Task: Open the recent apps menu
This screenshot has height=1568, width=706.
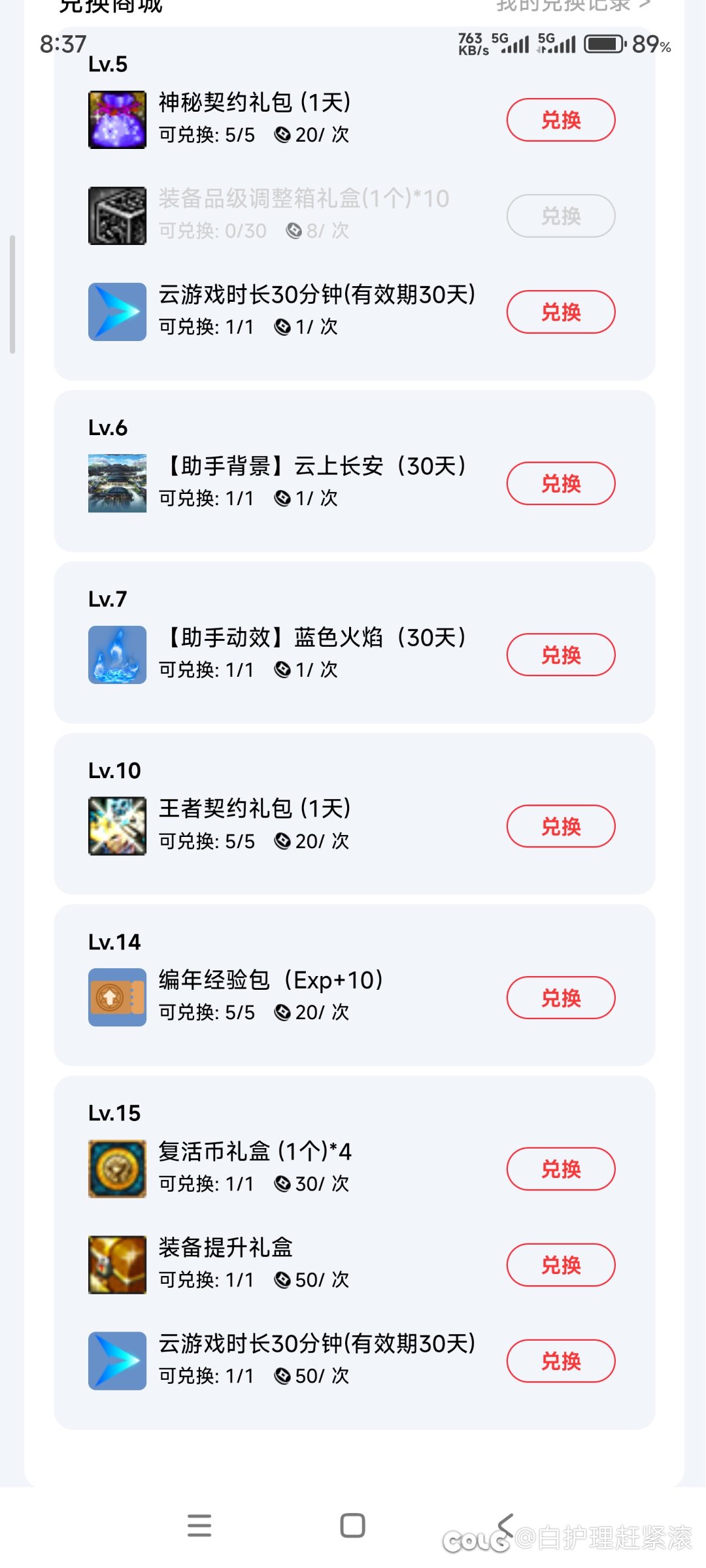Action: [199, 1526]
